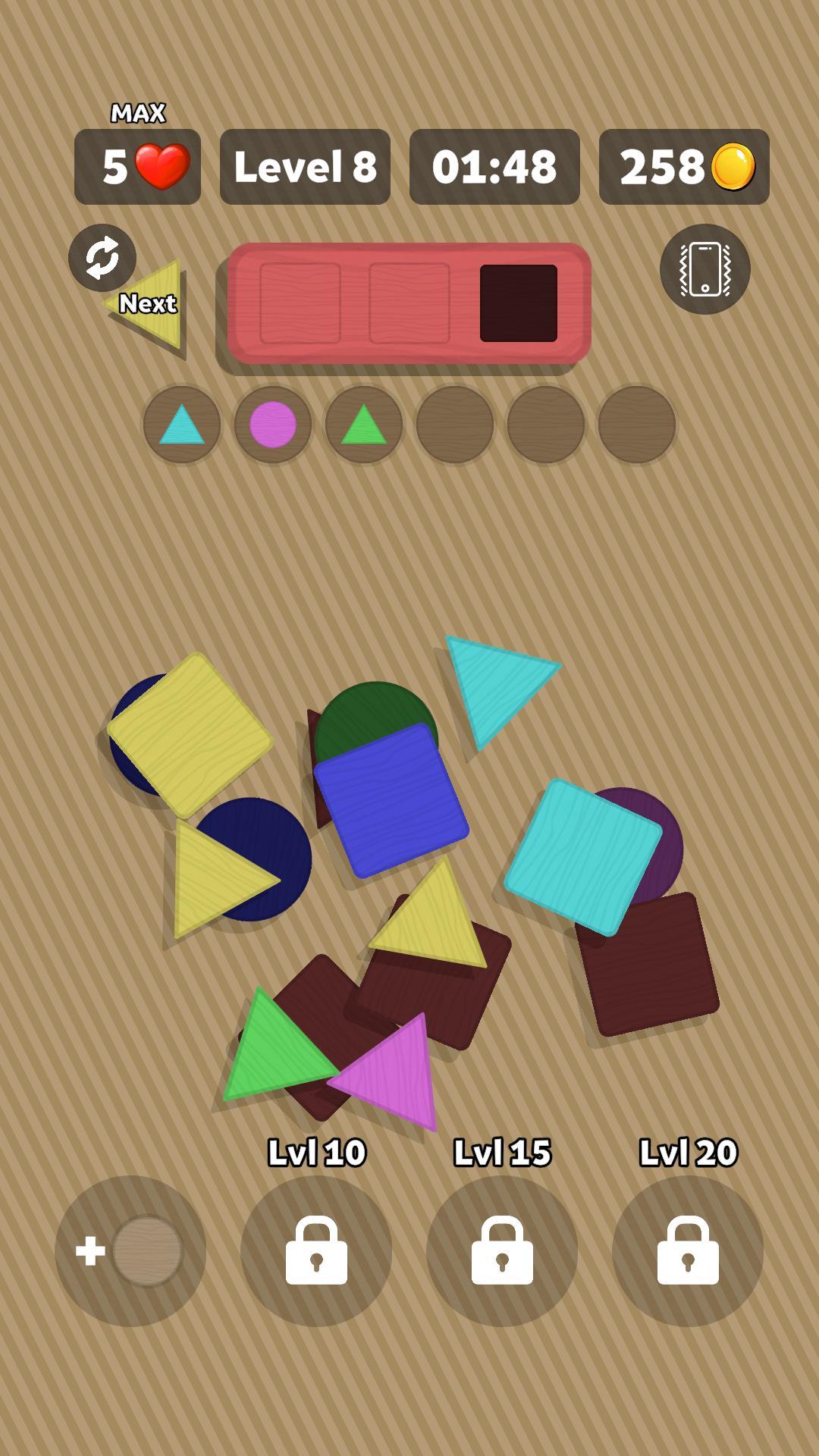
Task: Tap the locked Lvl 10 booster
Action: click(x=316, y=1250)
